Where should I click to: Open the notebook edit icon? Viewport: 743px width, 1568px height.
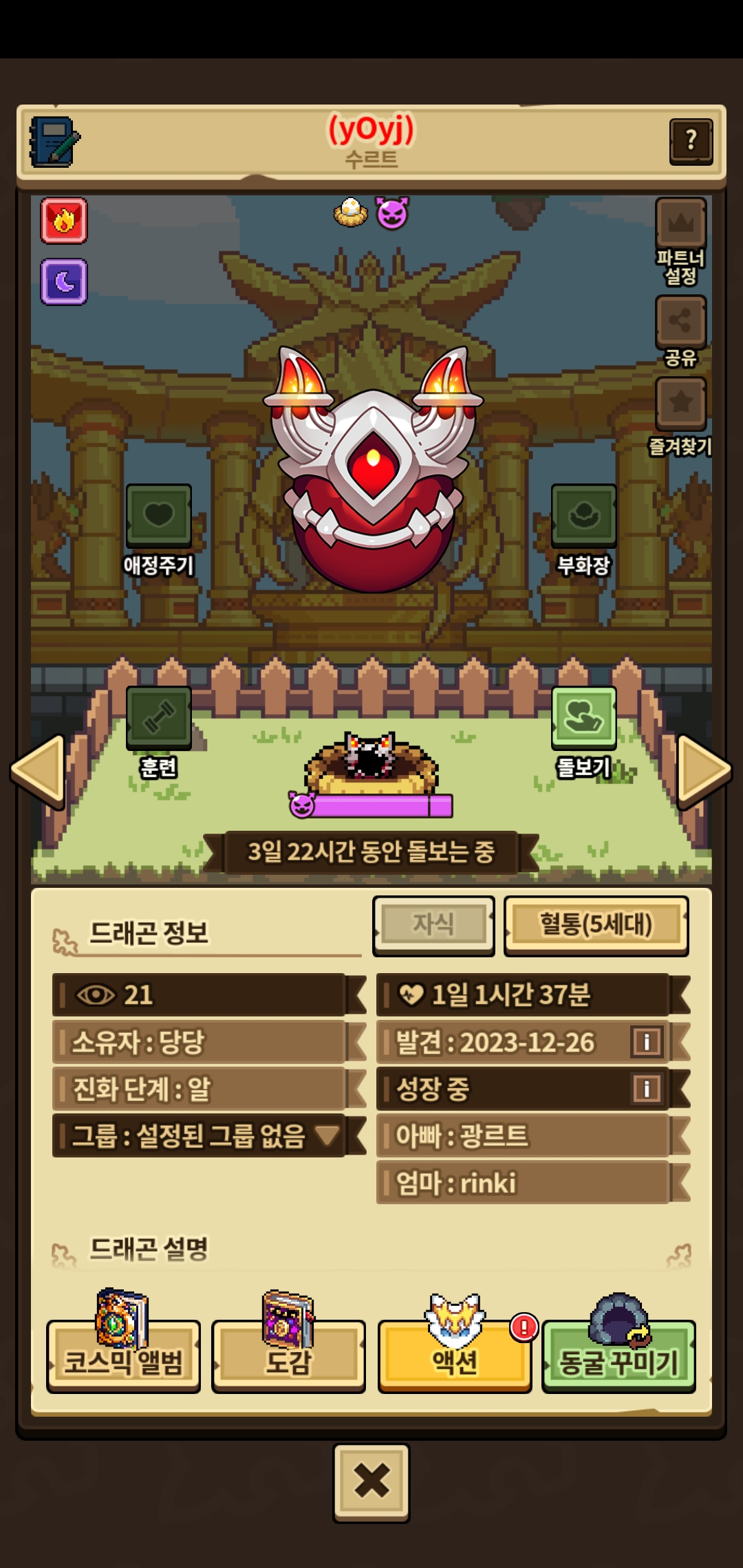tap(54, 142)
